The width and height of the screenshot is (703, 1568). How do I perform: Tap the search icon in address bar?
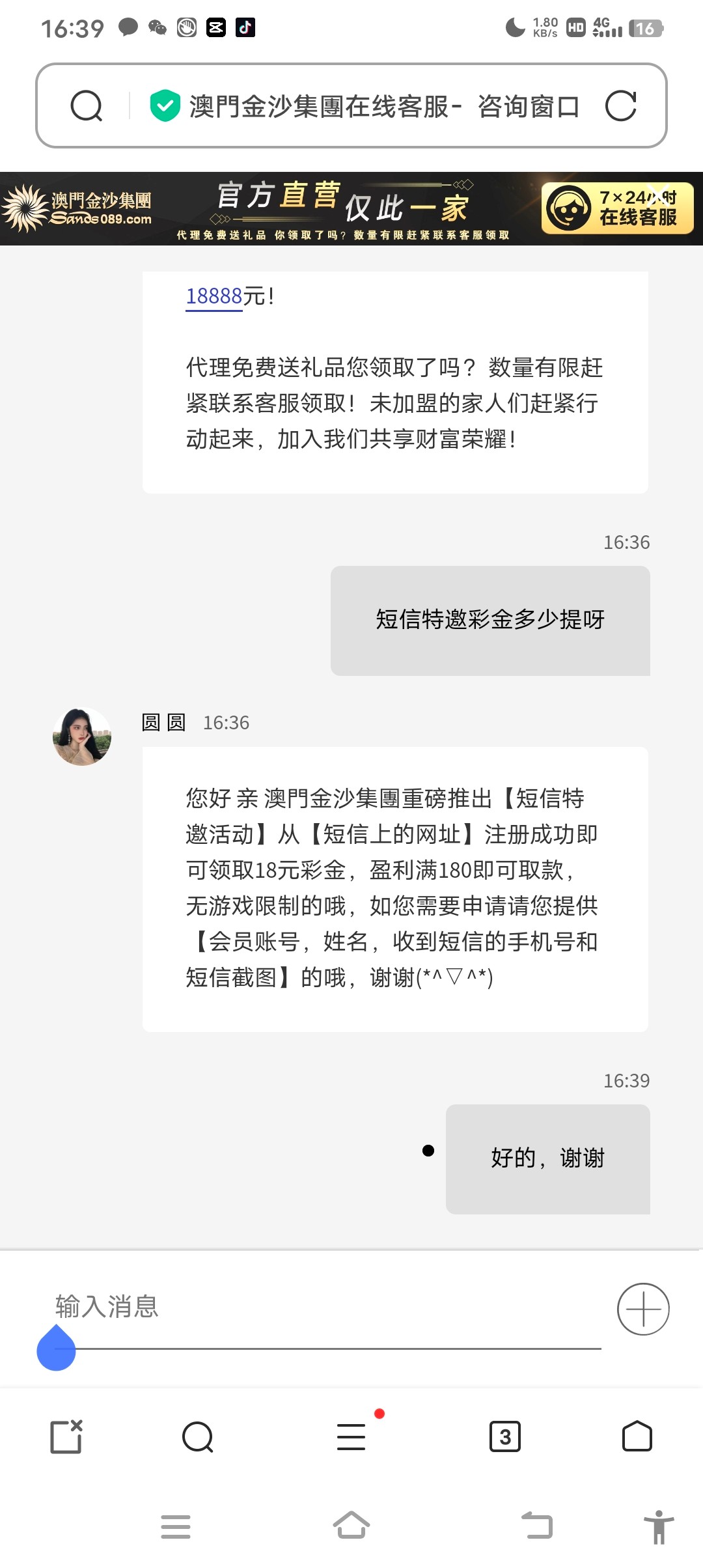coord(87,106)
